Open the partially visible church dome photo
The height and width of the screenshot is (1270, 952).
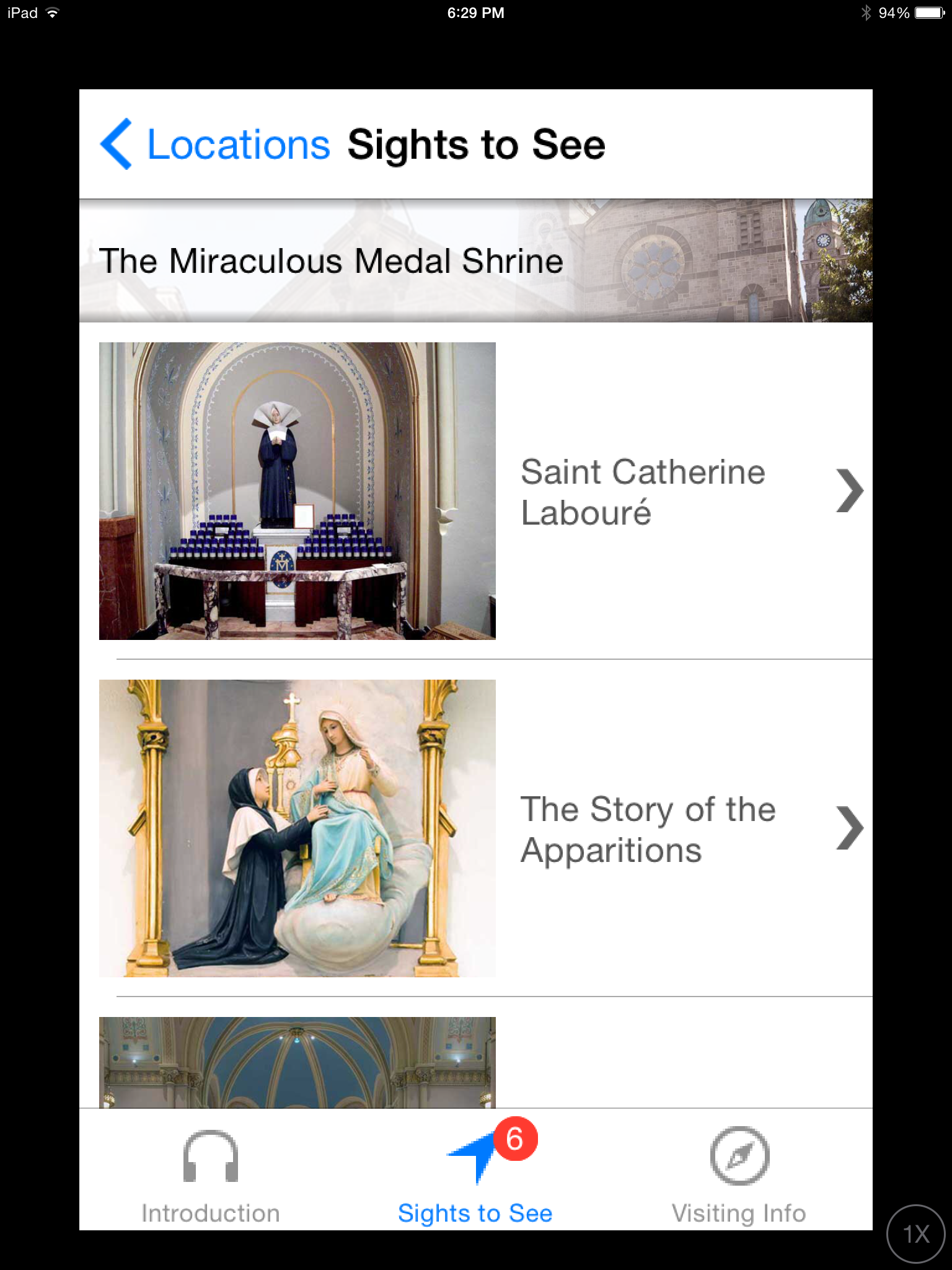point(297,1062)
